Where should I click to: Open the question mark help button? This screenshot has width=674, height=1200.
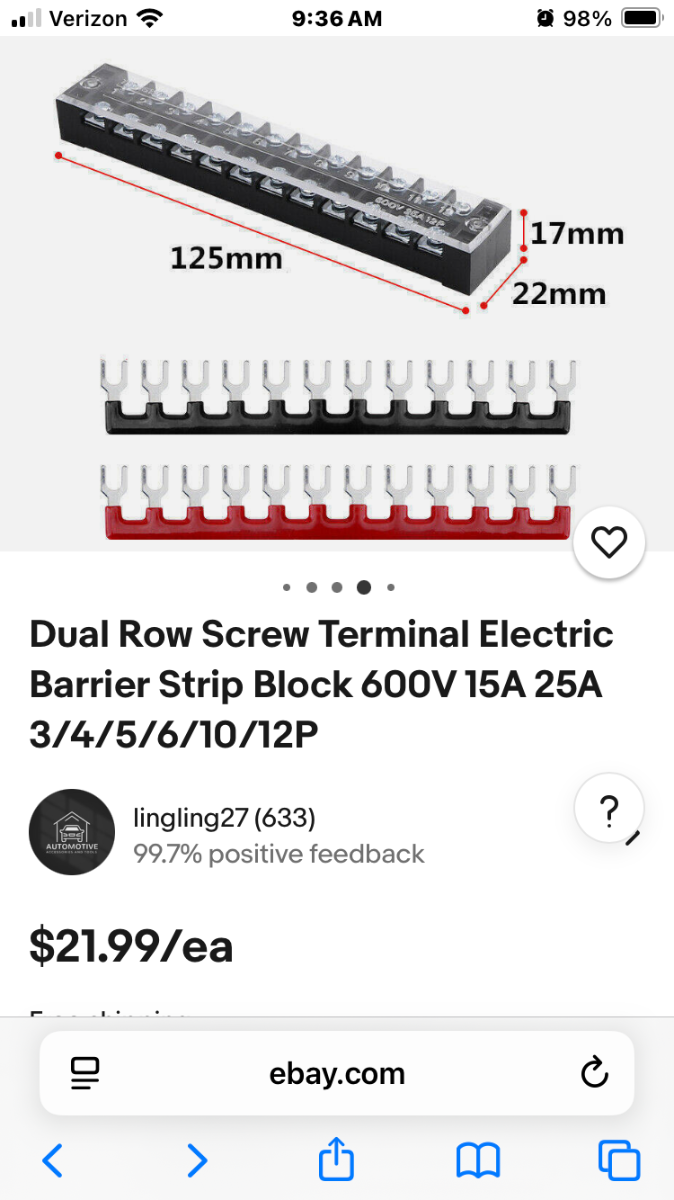click(609, 809)
